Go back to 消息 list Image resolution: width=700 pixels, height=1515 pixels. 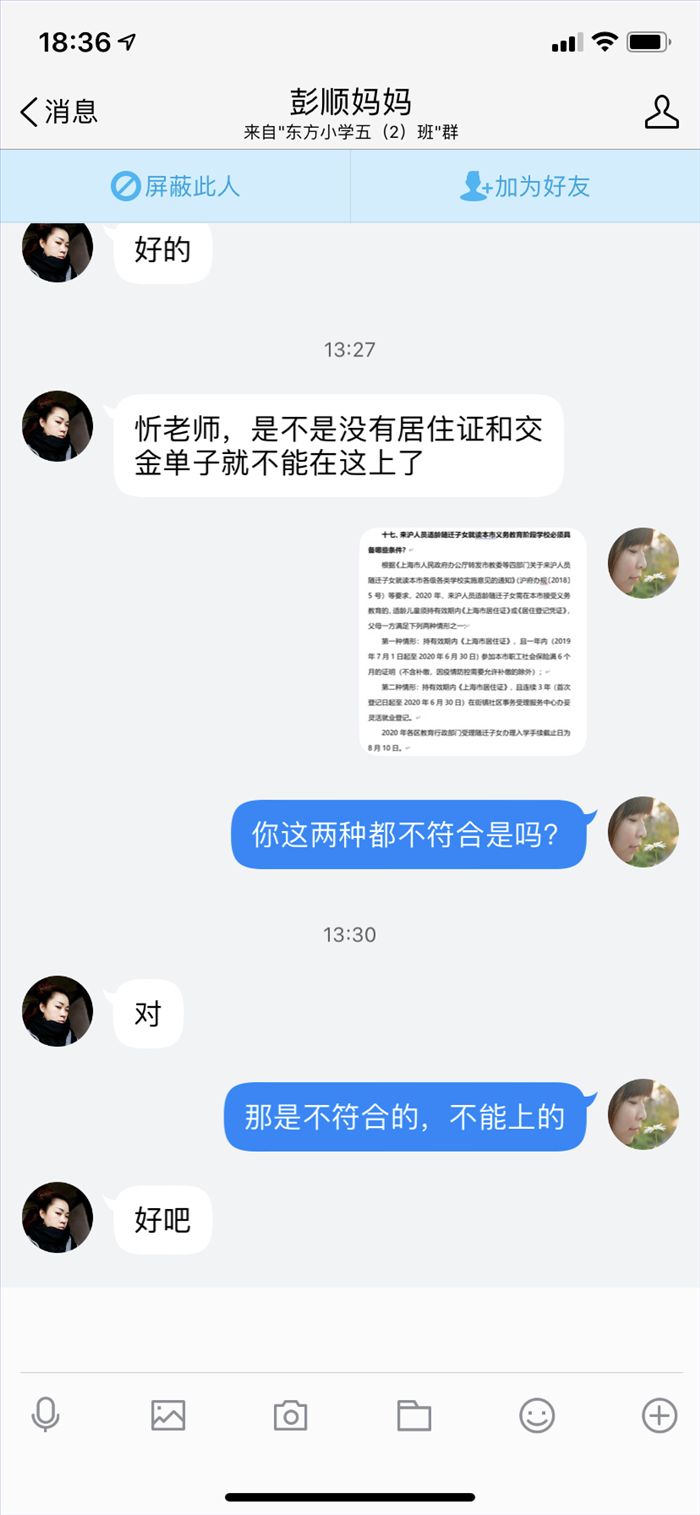[58, 111]
